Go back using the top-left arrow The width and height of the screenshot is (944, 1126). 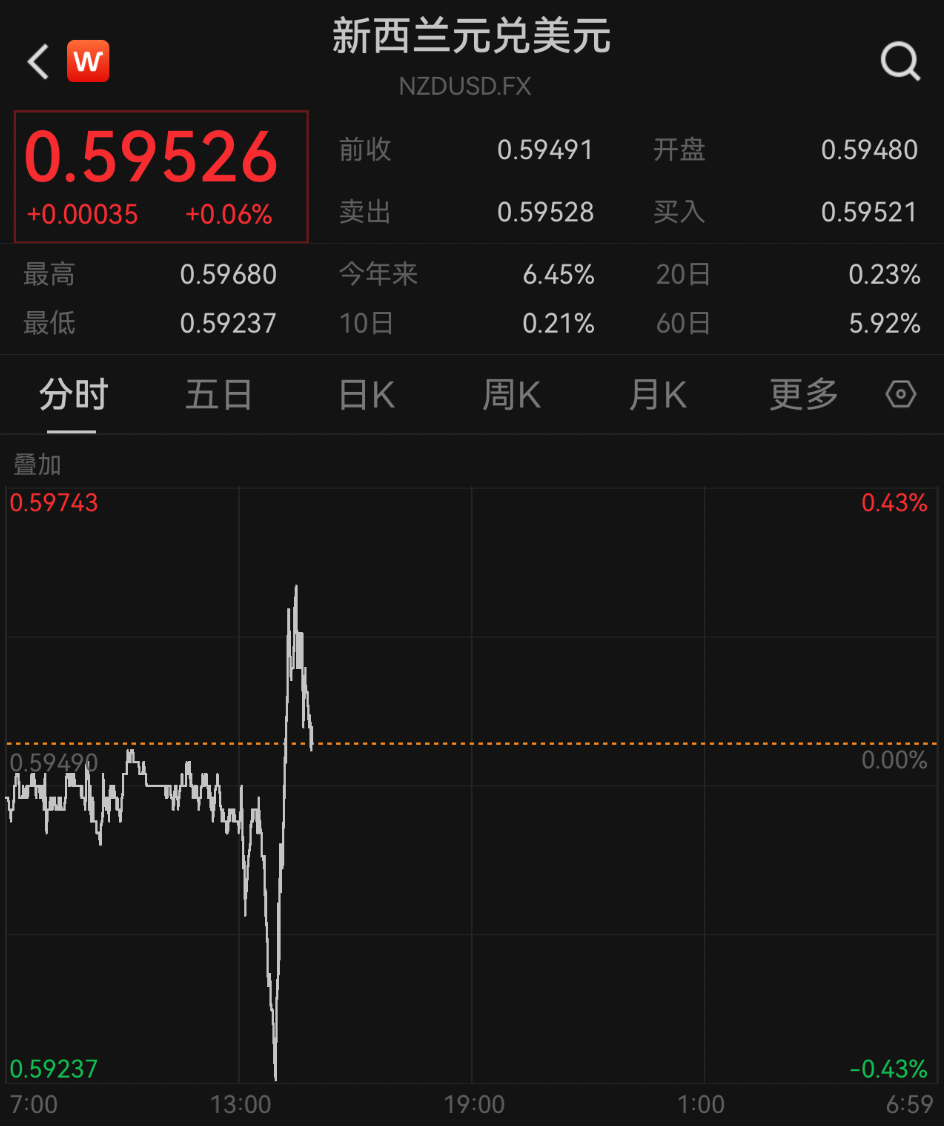[38, 62]
